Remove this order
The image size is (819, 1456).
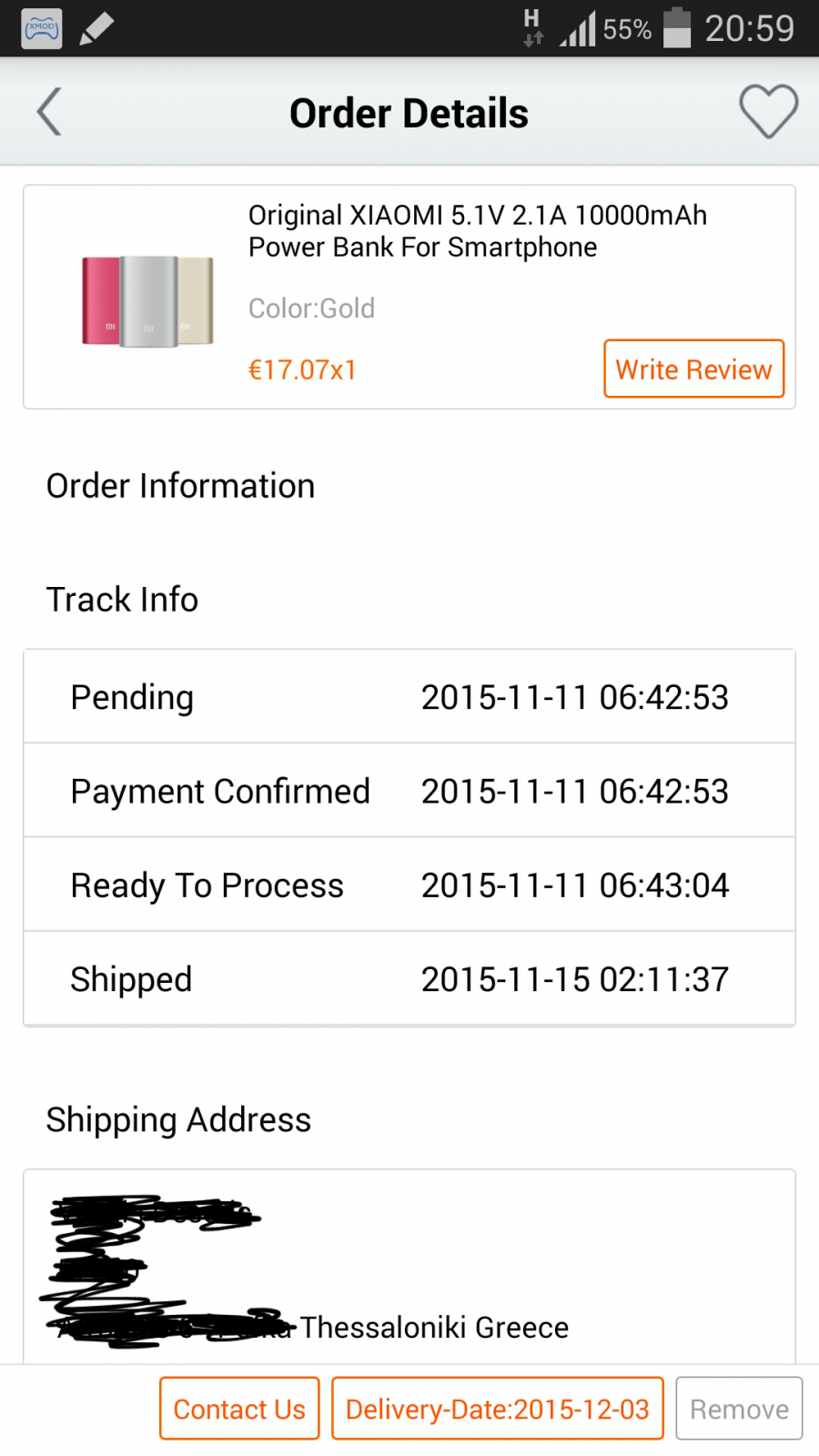point(739,1409)
